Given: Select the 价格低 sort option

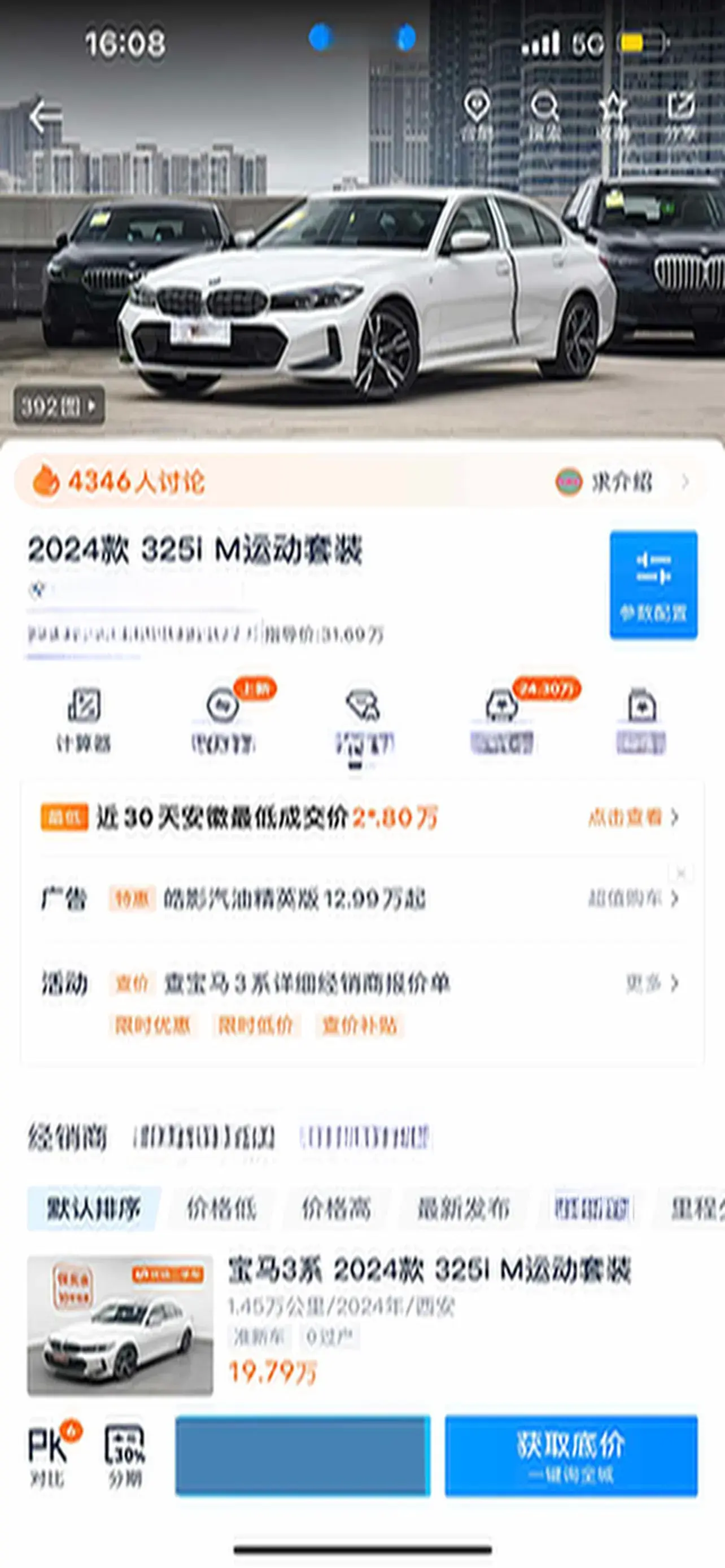Looking at the screenshot, I should (x=221, y=1208).
